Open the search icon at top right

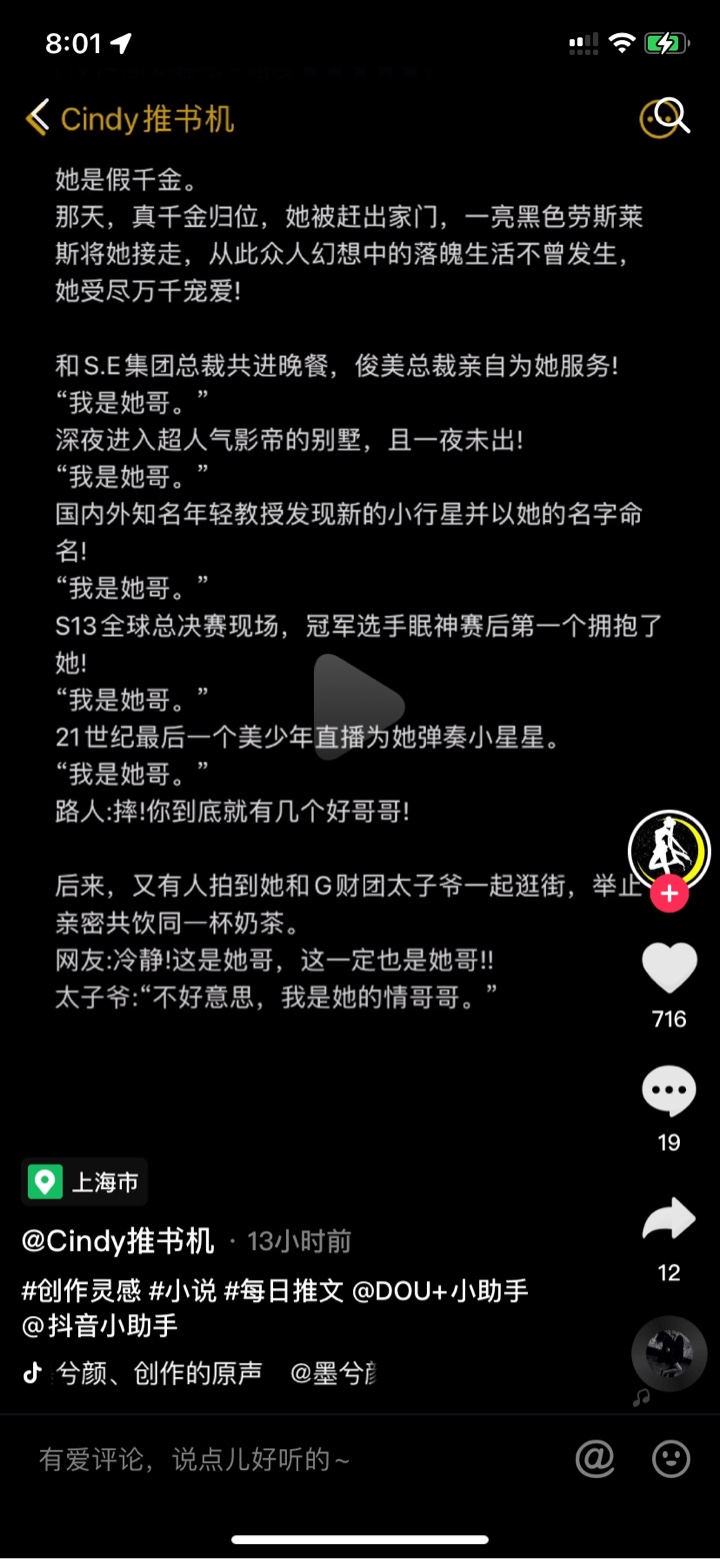(x=664, y=118)
